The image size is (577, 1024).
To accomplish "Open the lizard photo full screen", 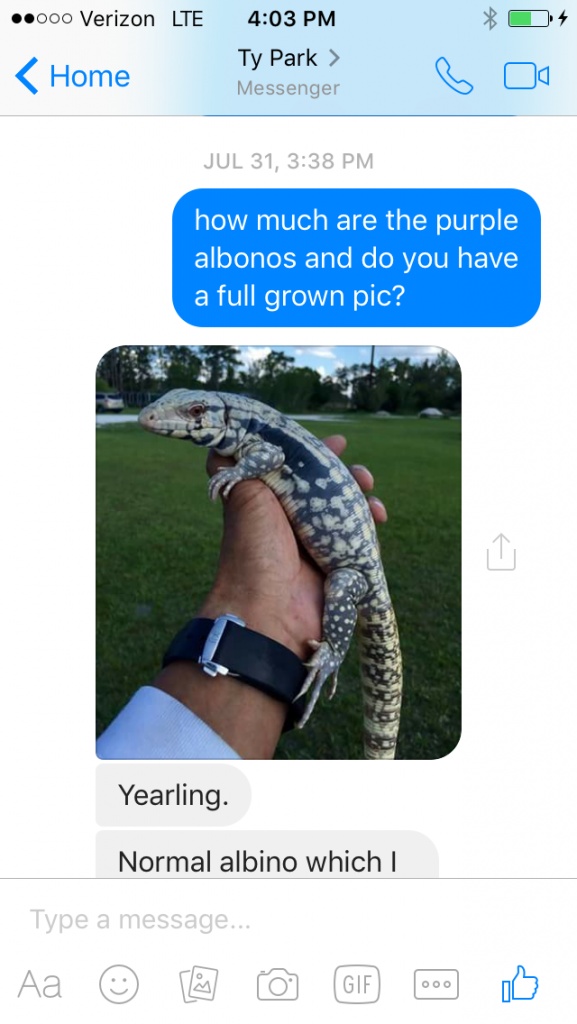I will (x=279, y=552).
